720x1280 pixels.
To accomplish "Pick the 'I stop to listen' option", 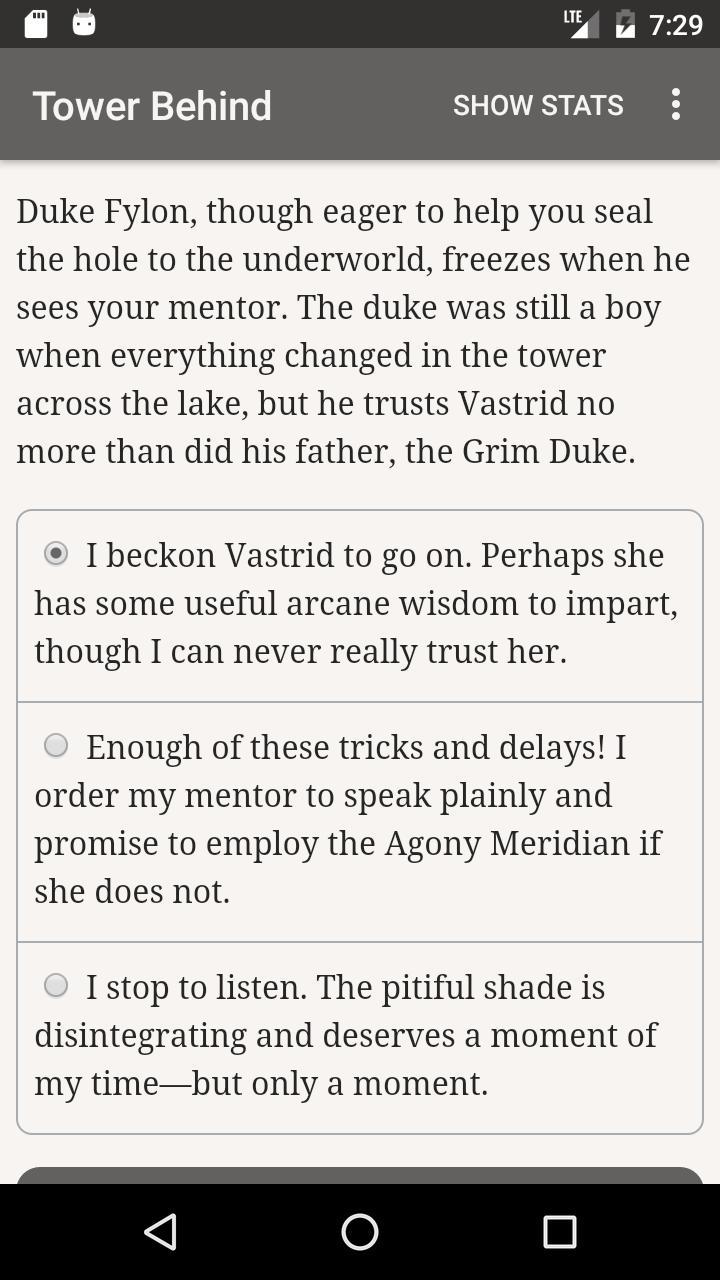I will point(56,985).
